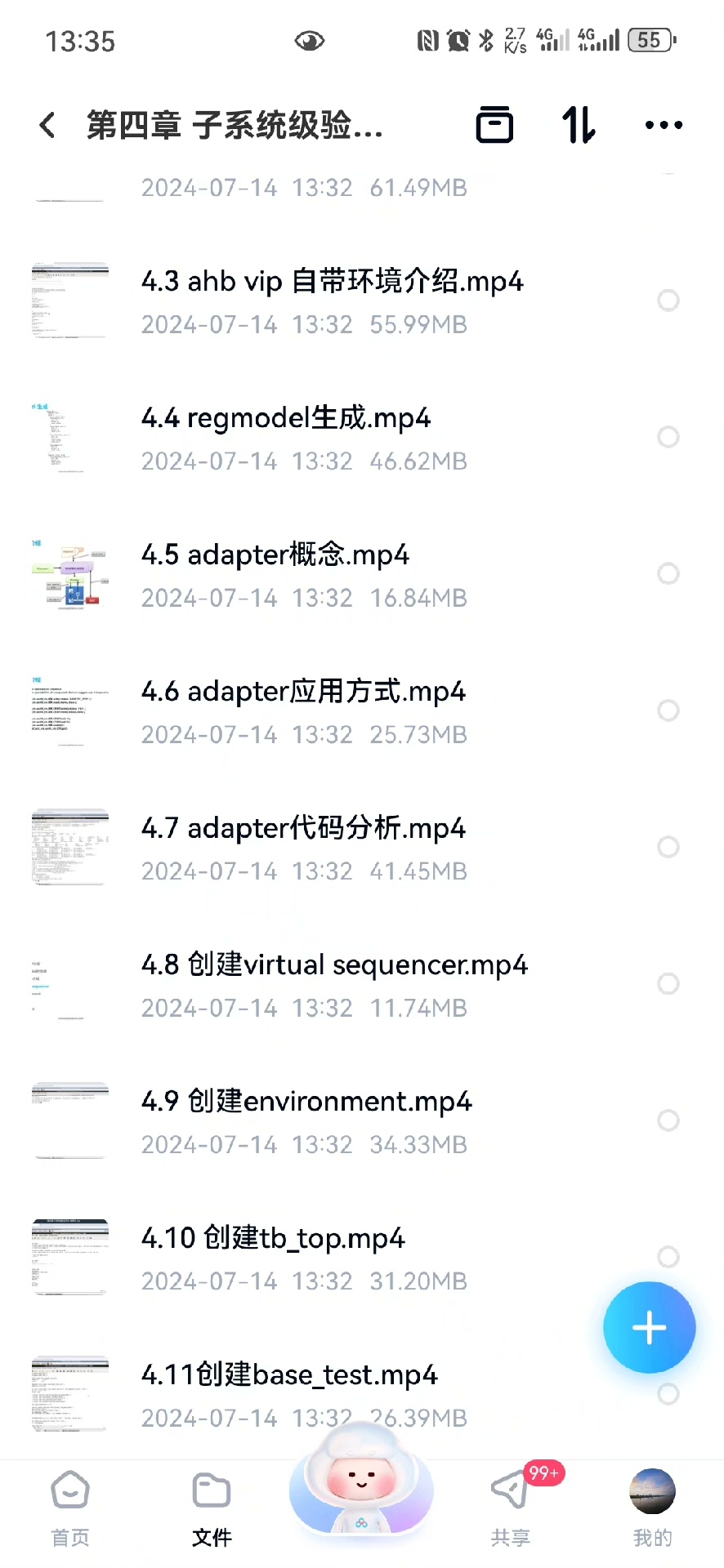
Task: Switch to the 首页 tab
Action: coord(70,1508)
